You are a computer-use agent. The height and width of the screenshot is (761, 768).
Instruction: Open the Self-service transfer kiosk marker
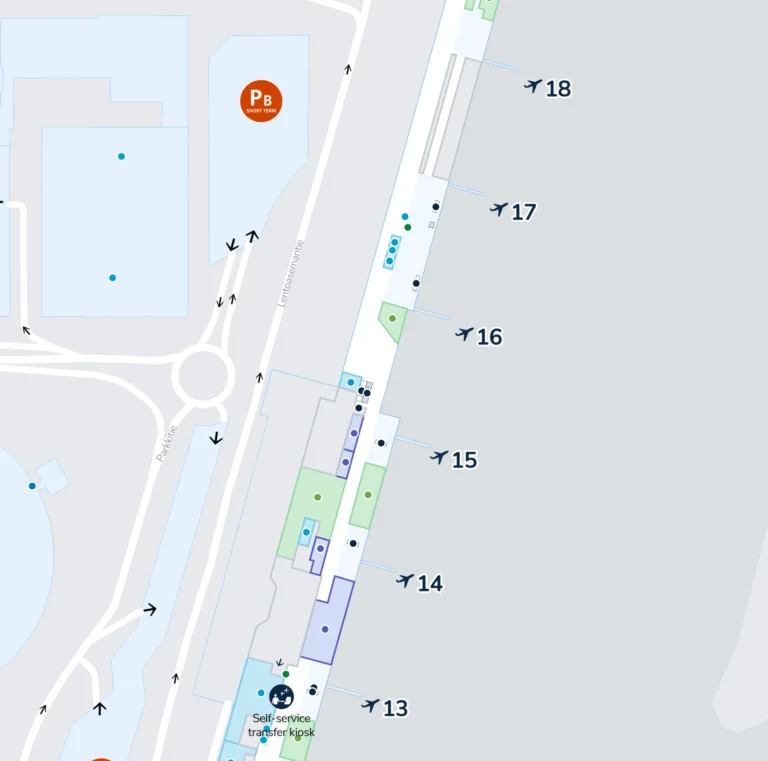[282, 697]
